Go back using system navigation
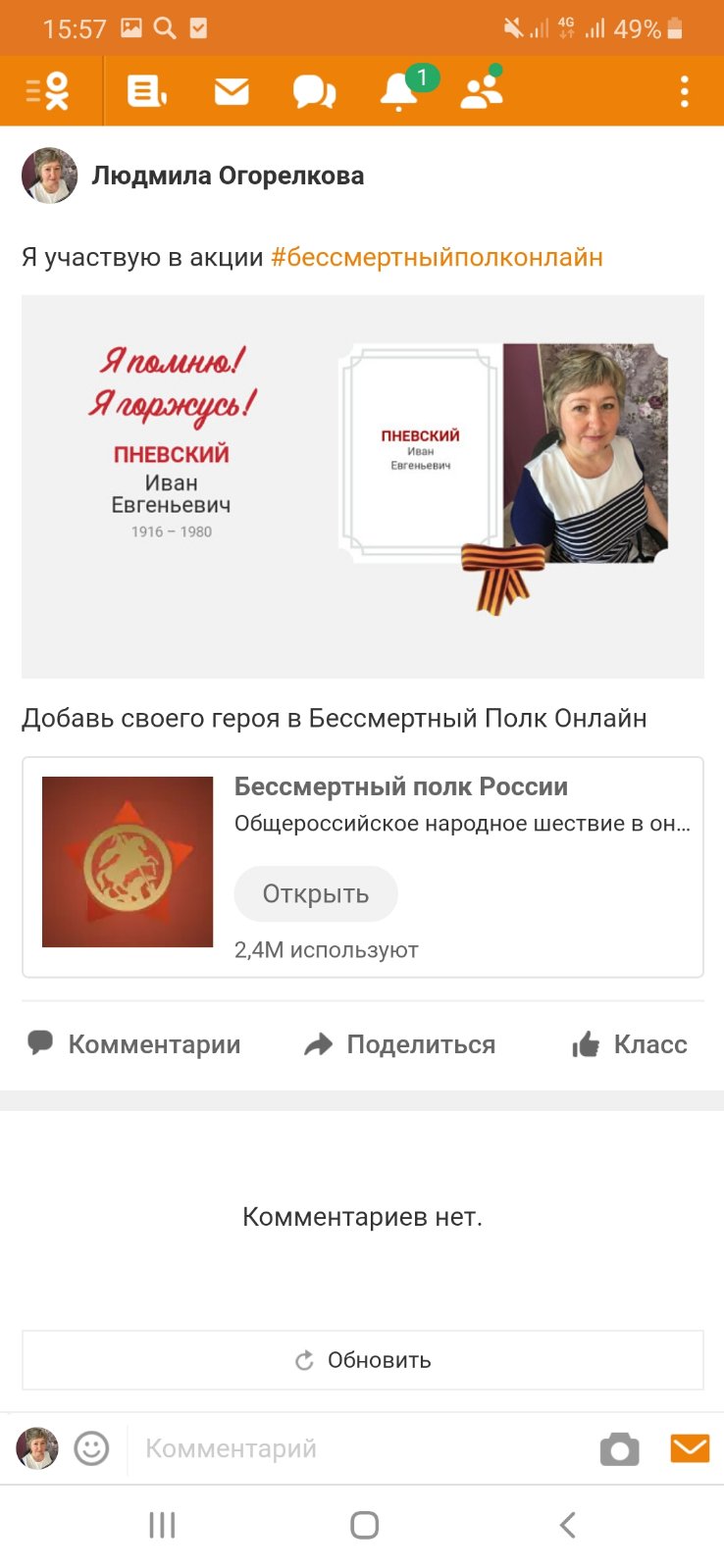 567,1525
